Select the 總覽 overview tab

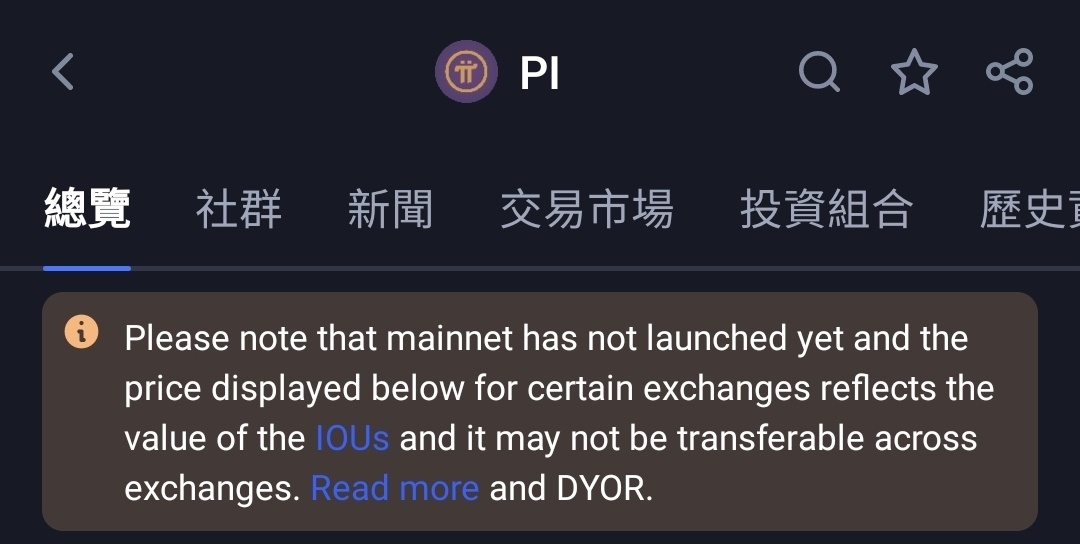87,210
